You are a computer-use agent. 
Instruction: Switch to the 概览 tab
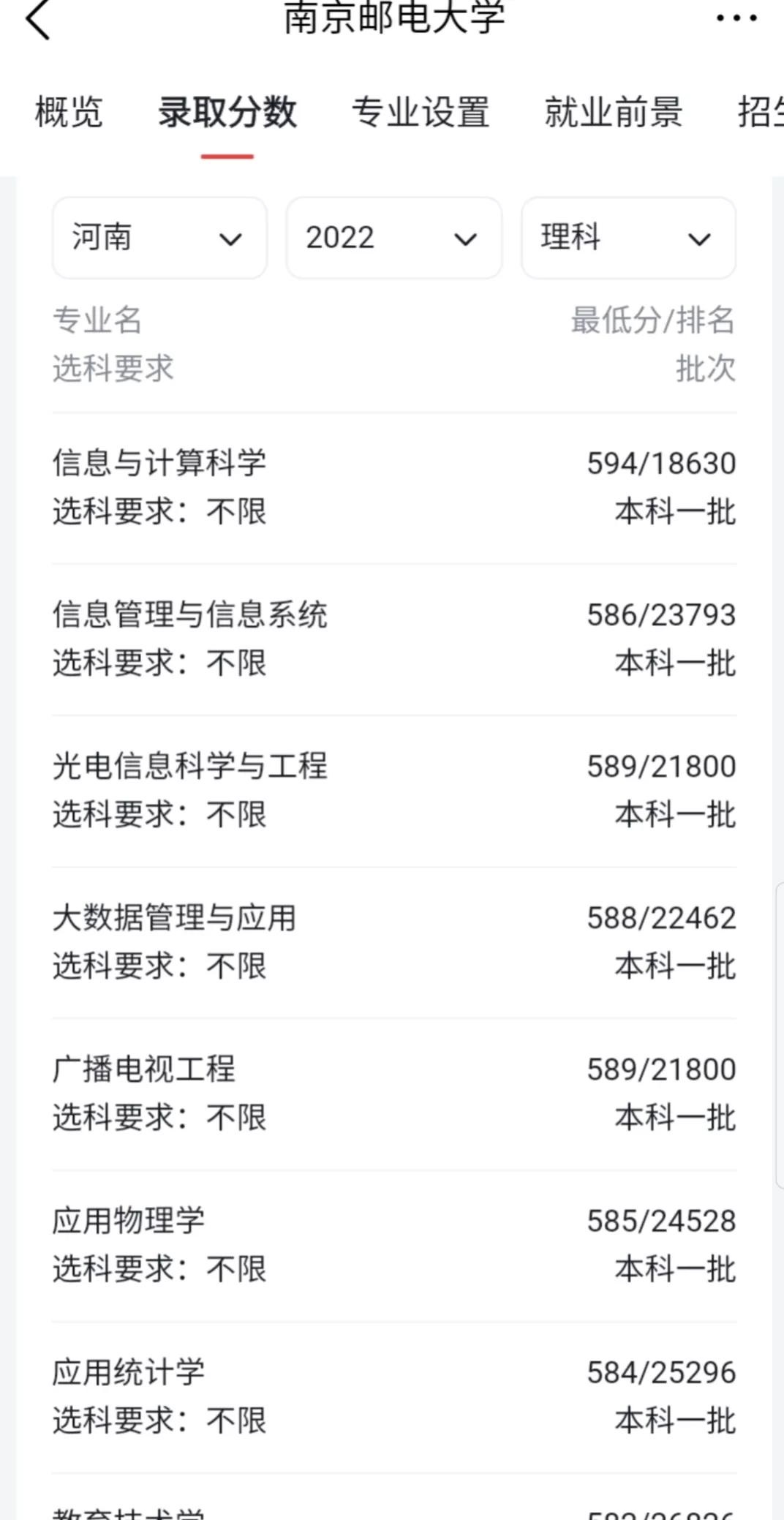[69, 113]
